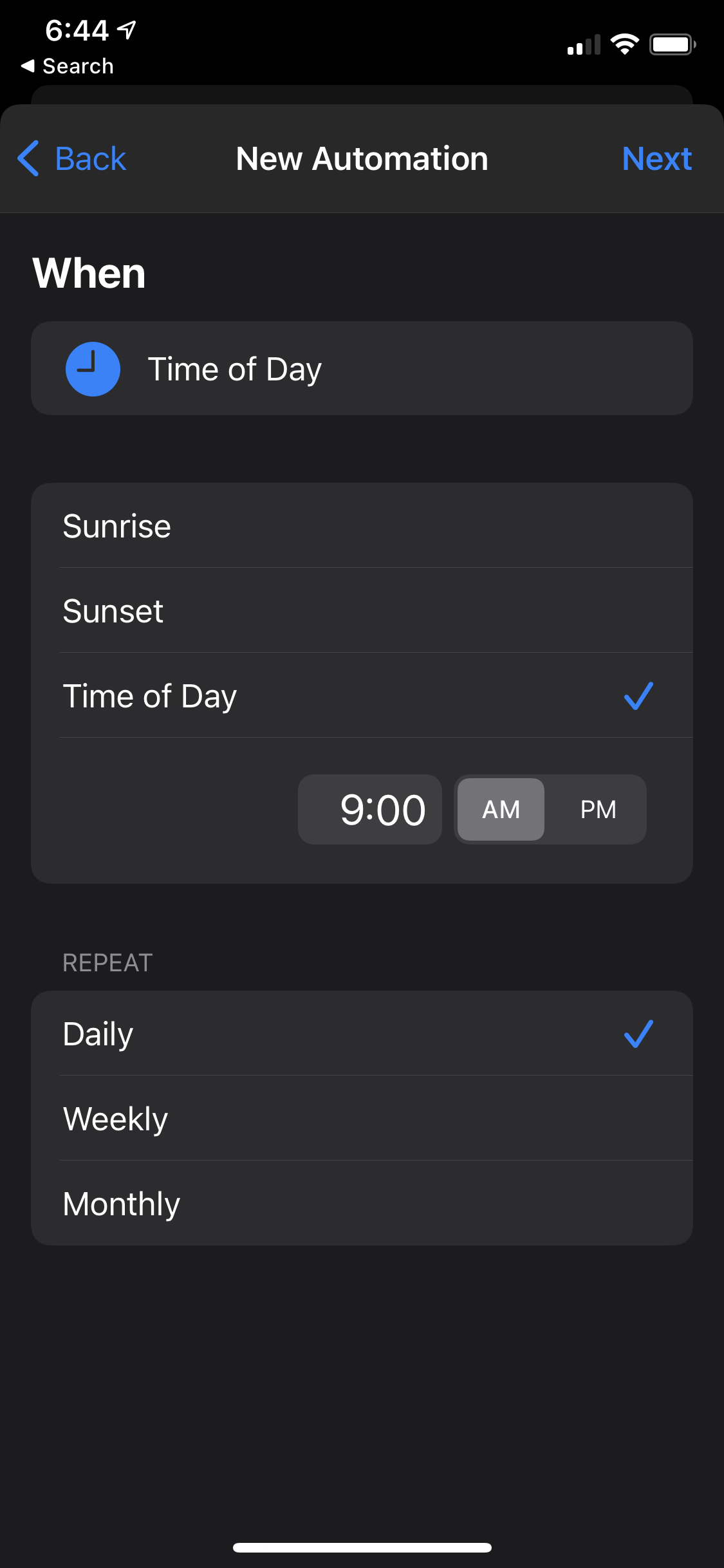This screenshot has width=724, height=1568.
Task: Set the time to AM
Action: 501,809
